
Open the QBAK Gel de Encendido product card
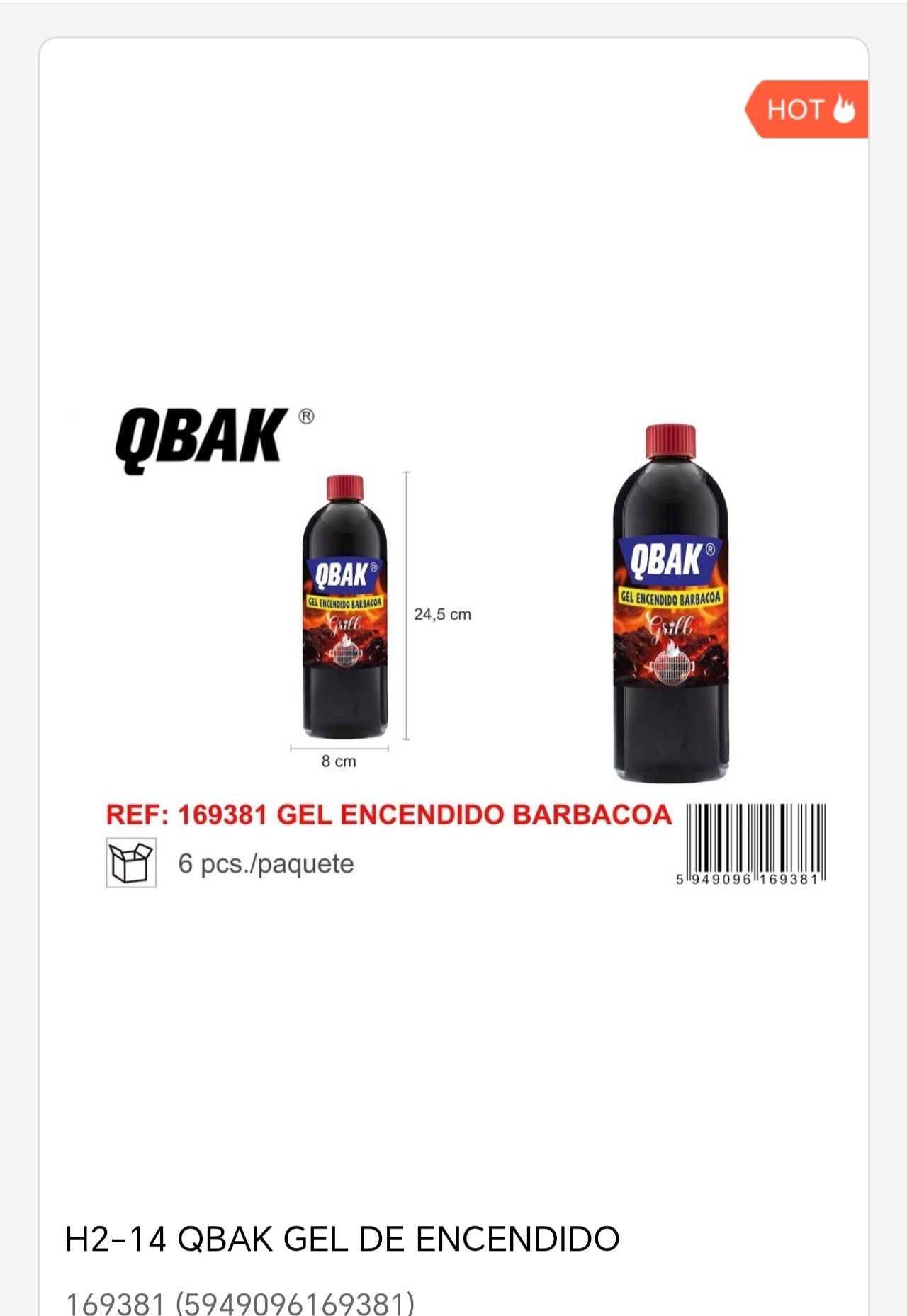342,1239
